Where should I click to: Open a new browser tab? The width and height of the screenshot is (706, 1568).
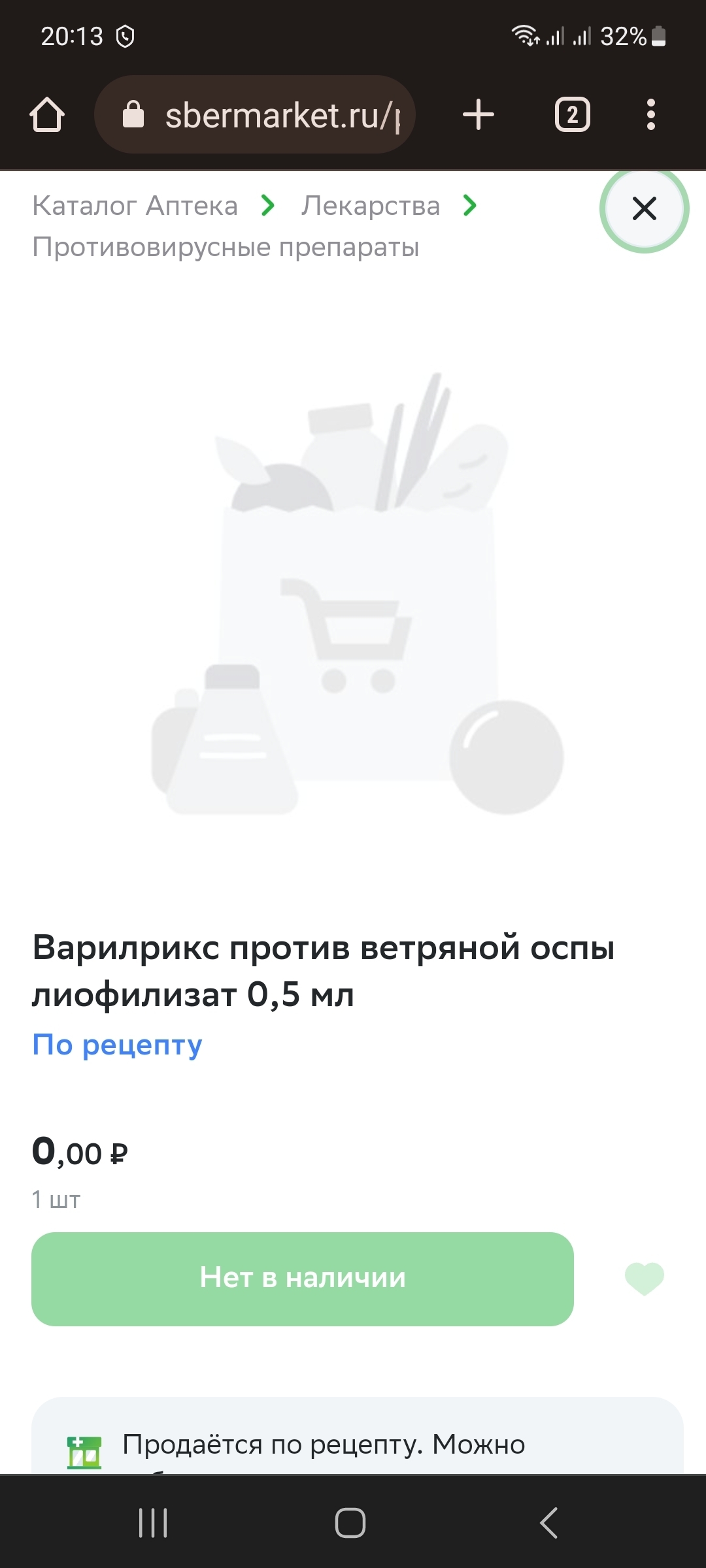coord(479,115)
